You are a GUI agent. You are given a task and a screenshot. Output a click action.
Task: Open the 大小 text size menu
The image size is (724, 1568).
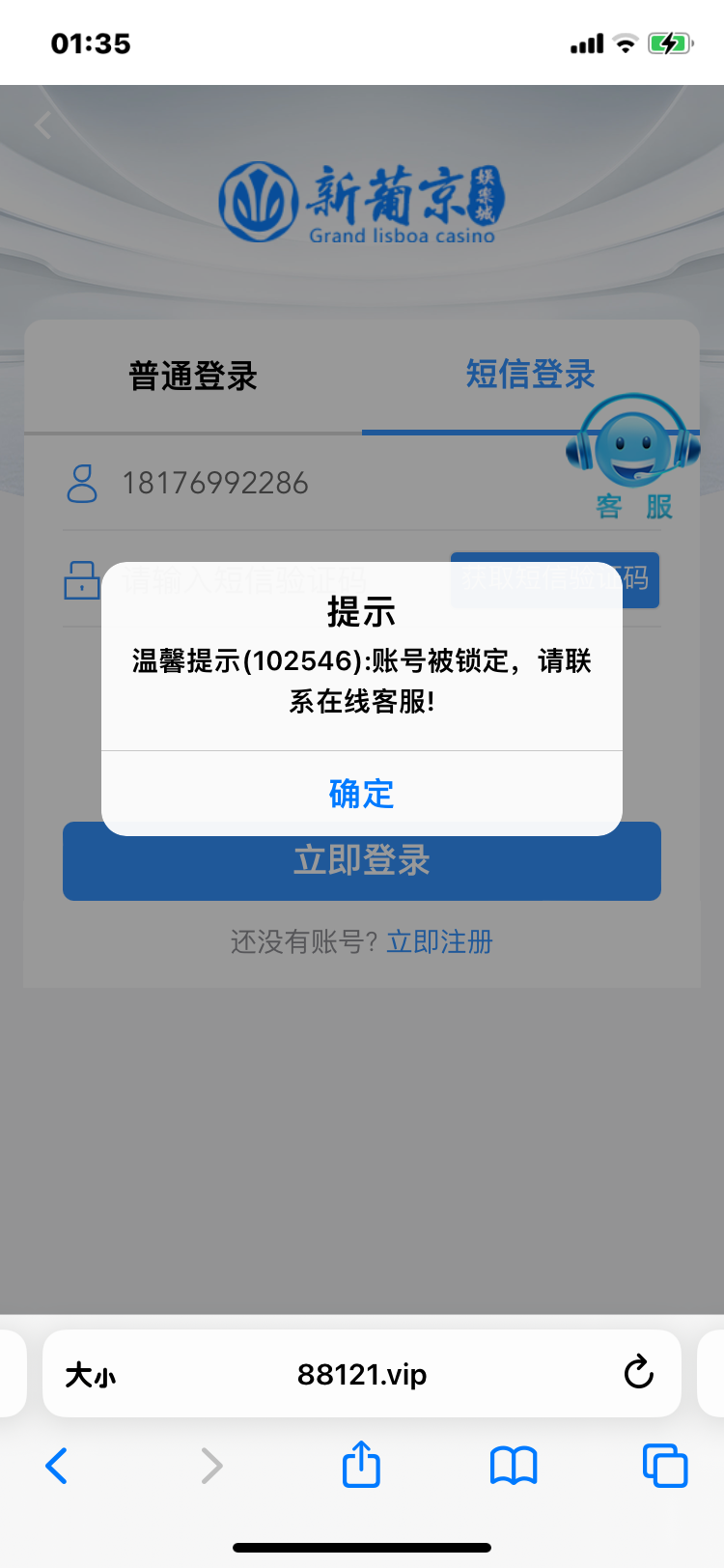point(91,1374)
